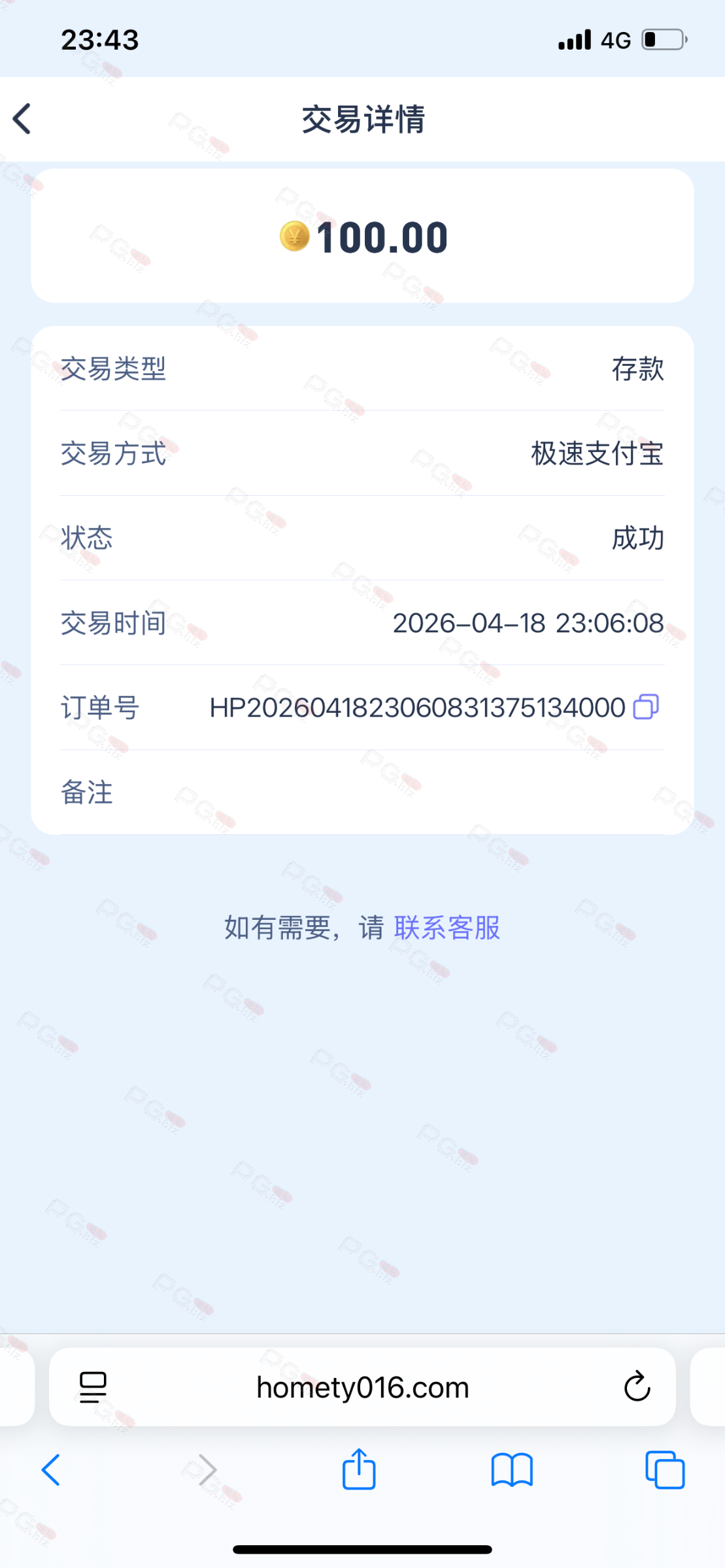The image size is (725, 1568).
Task: Open Safari bookmarks
Action: (512, 1470)
